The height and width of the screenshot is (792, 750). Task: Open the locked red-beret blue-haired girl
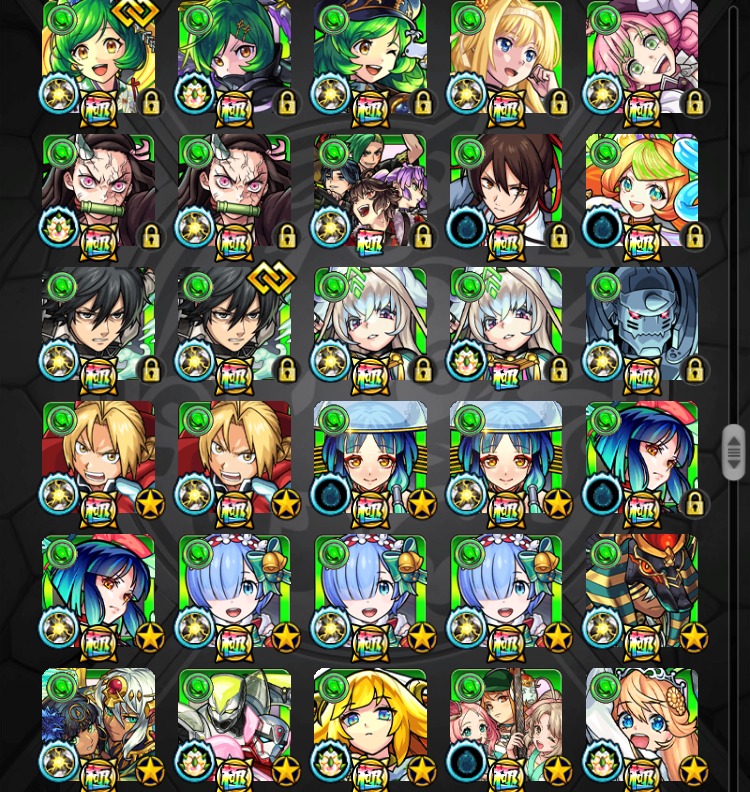pos(642,457)
